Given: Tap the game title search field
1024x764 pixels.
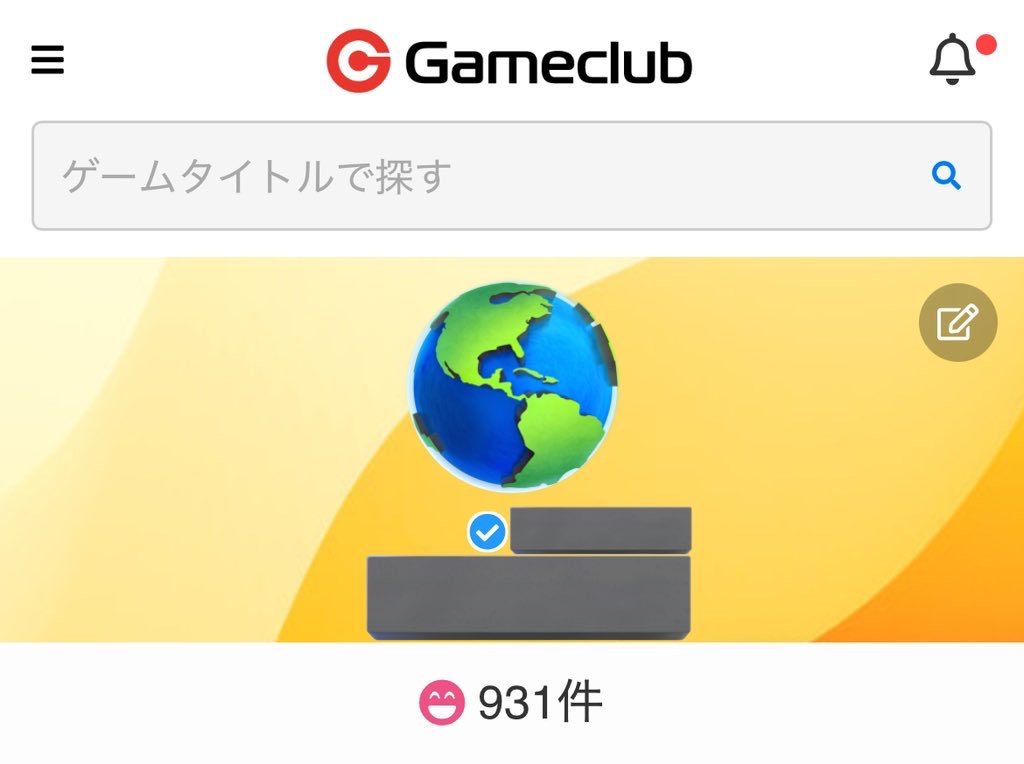Looking at the screenshot, I should (x=480, y=176).
